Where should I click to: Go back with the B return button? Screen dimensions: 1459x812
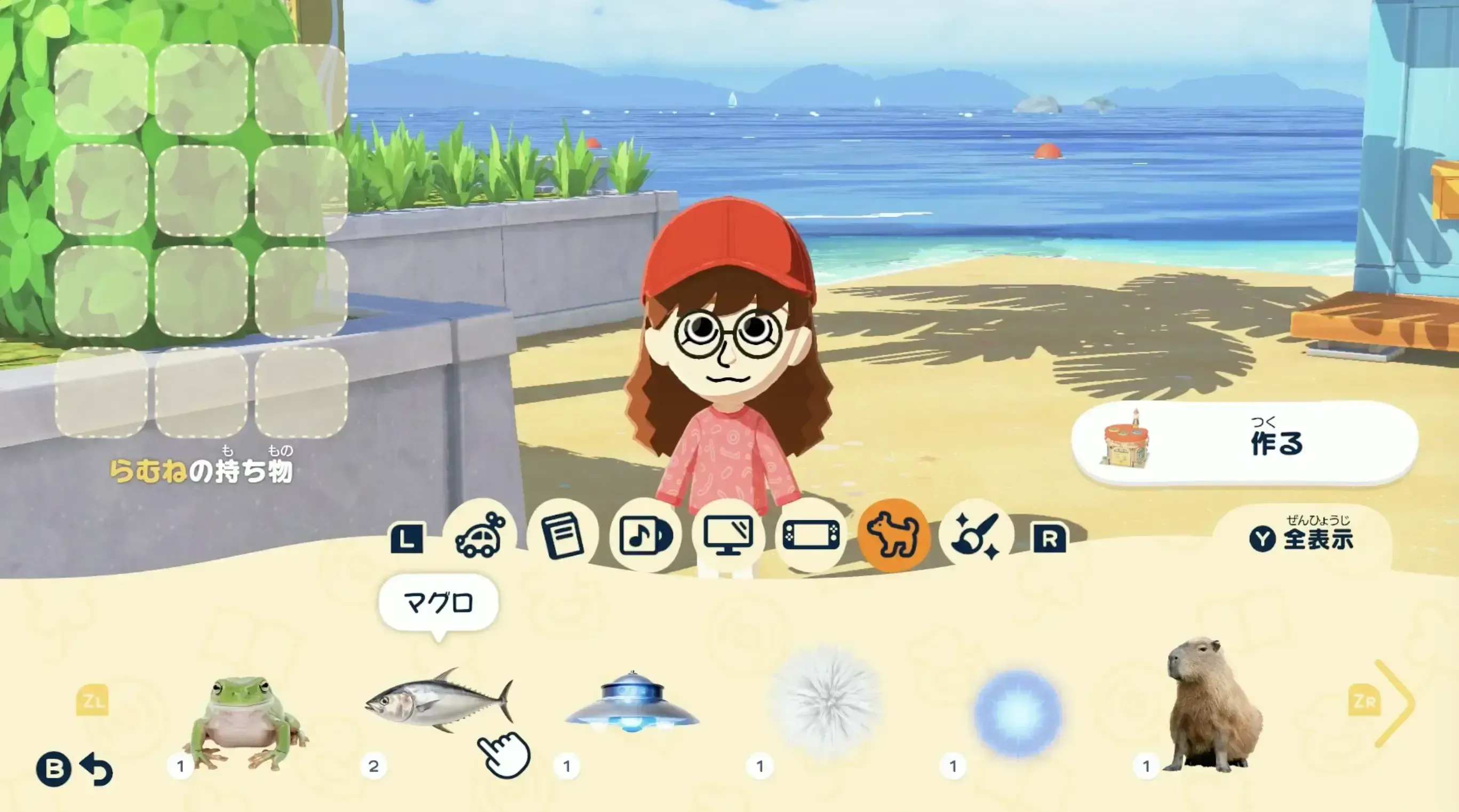pyautogui.click(x=74, y=769)
